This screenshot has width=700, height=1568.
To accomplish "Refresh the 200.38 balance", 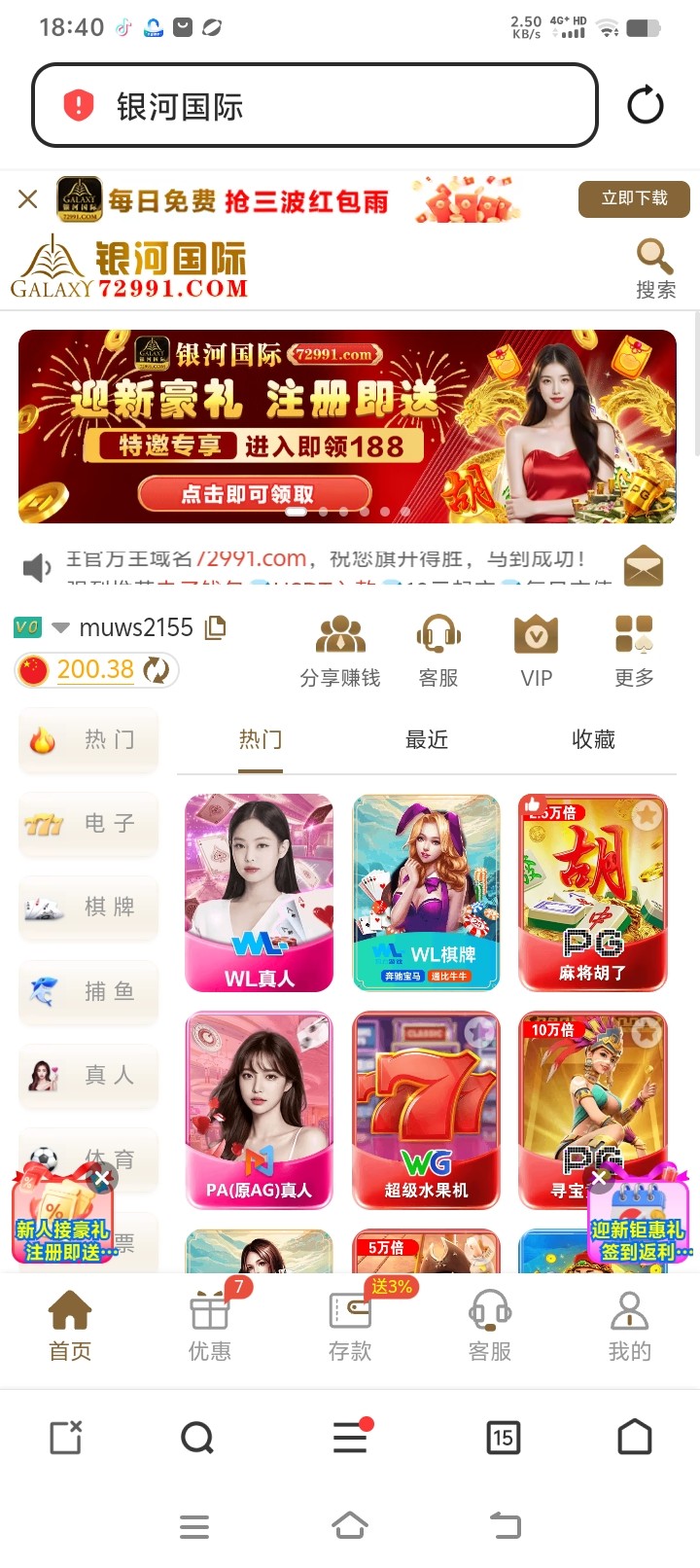I will coord(156,669).
